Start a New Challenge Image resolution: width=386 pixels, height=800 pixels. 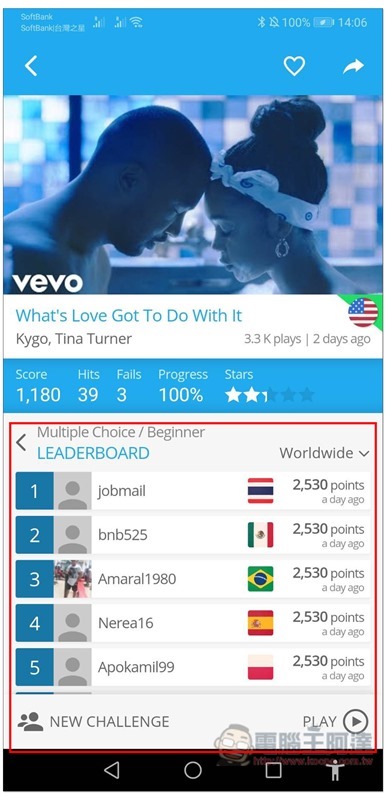click(93, 721)
